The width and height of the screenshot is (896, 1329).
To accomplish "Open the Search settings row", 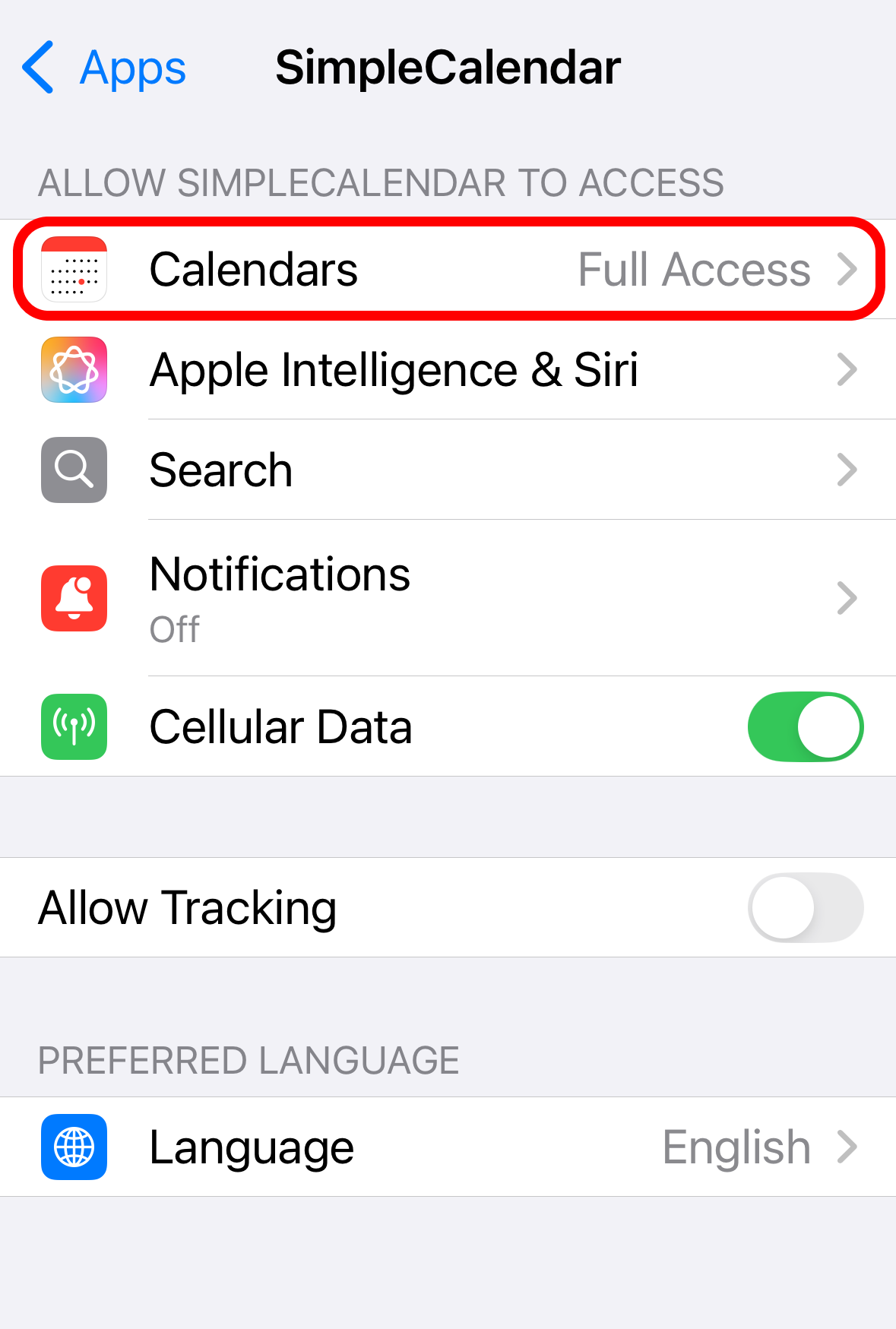I will [448, 470].
